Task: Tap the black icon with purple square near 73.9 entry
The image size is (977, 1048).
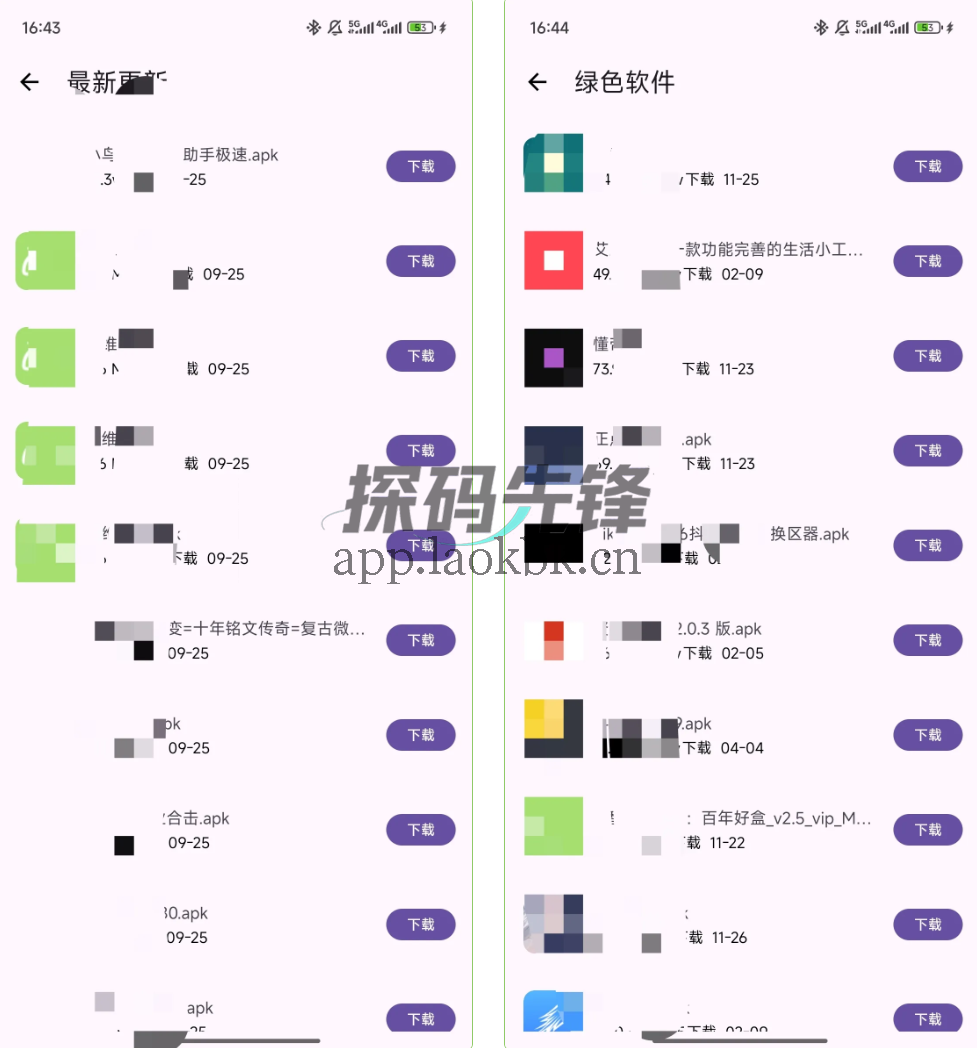Action: pos(553,356)
